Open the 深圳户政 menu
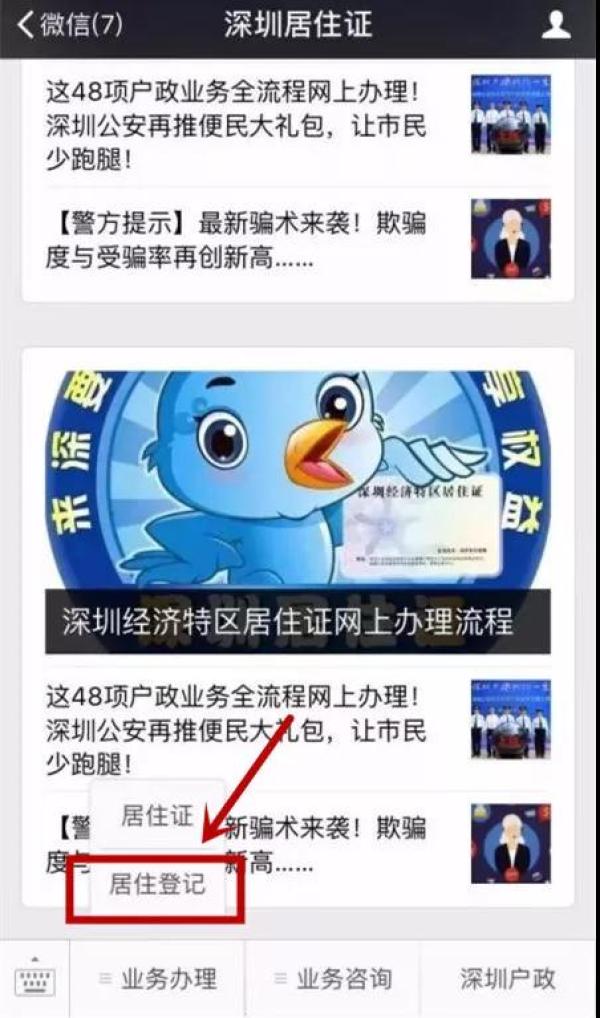 (x=508, y=979)
